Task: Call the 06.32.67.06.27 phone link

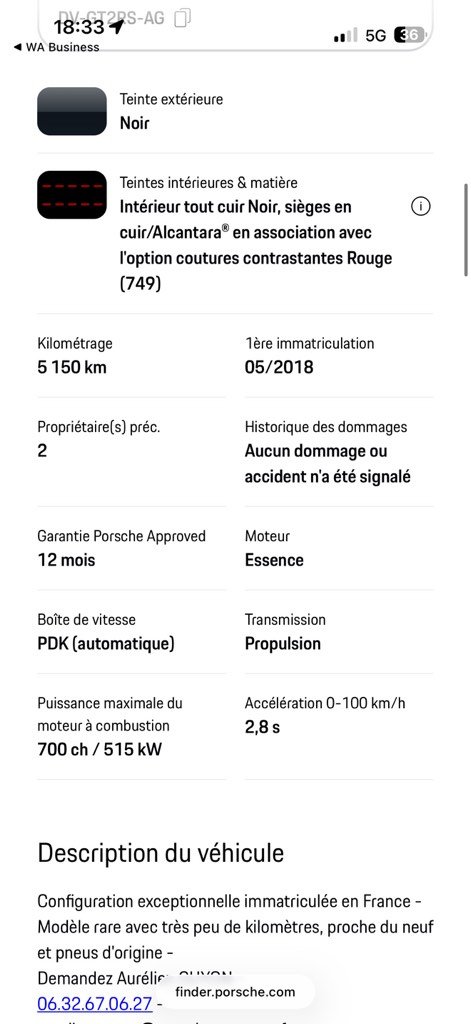Action: (x=95, y=1002)
